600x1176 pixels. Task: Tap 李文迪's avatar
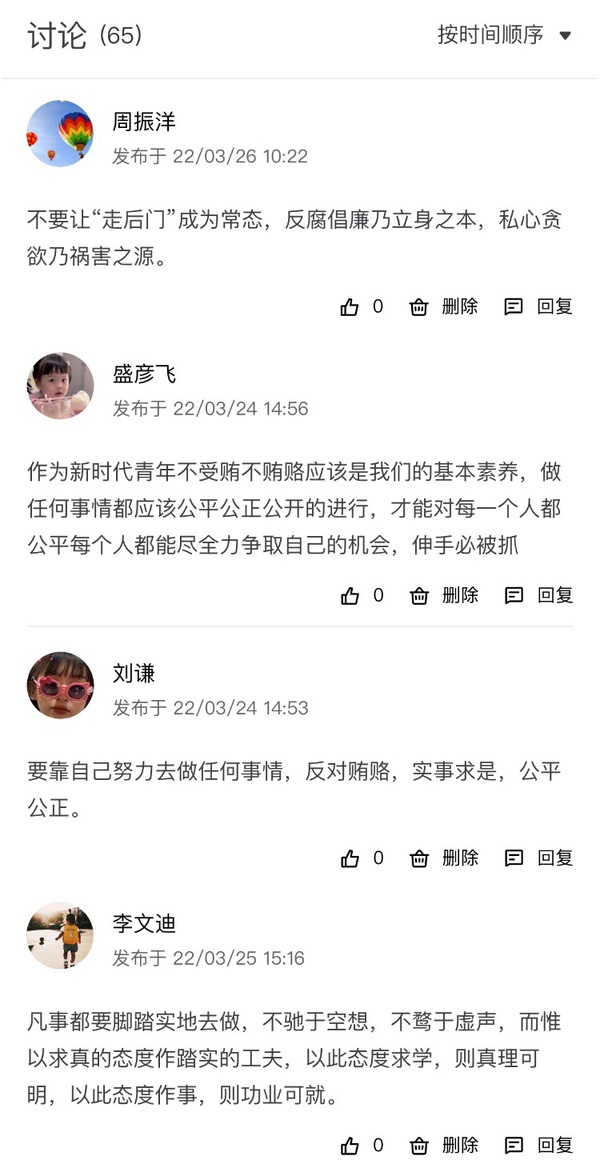(60, 936)
